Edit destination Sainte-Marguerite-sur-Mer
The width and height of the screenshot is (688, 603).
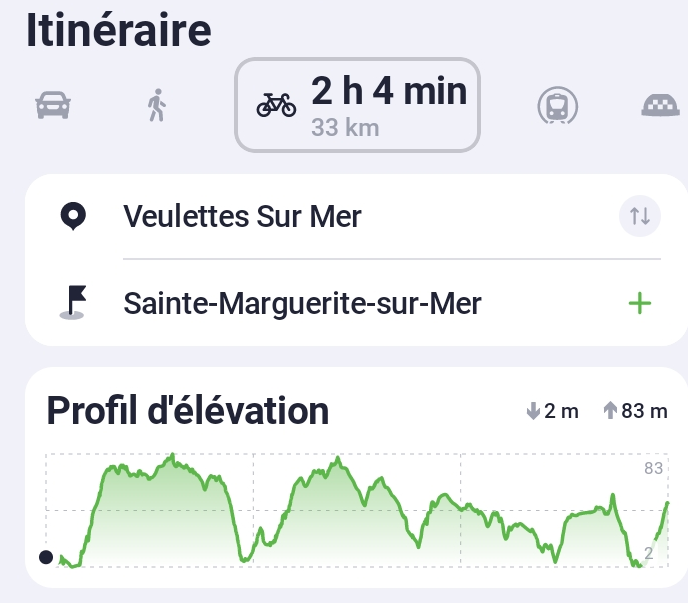tap(302, 303)
